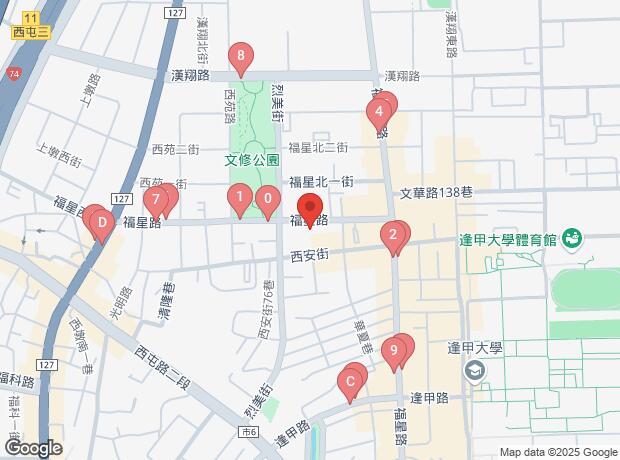The height and width of the screenshot is (460, 620).
Task: Open map pin labeled 1
Action: pyautogui.click(x=239, y=198)
